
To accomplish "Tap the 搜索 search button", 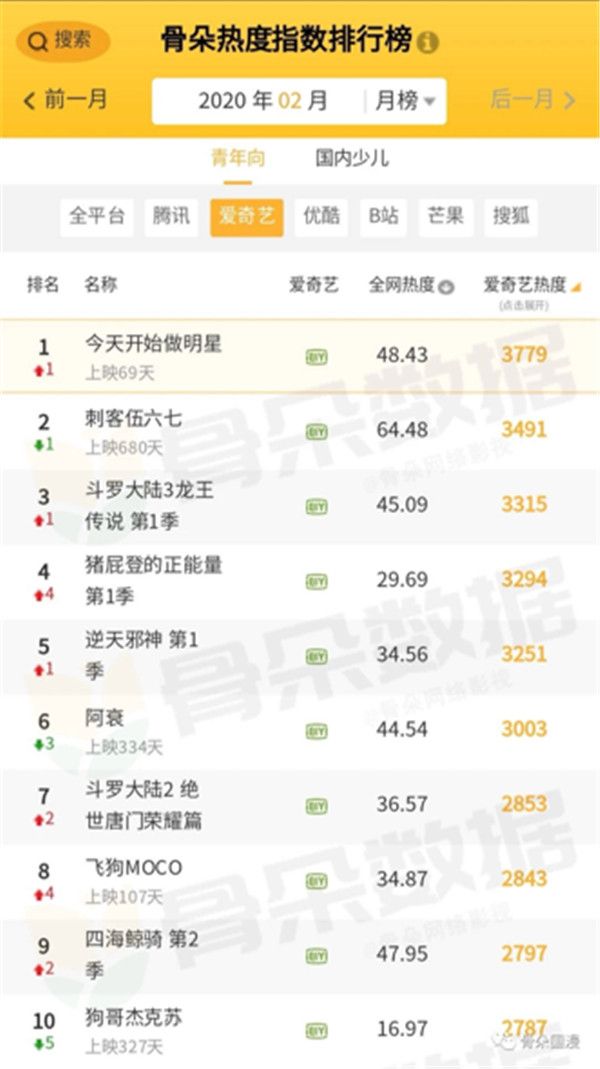I will [x=63, y=41].
